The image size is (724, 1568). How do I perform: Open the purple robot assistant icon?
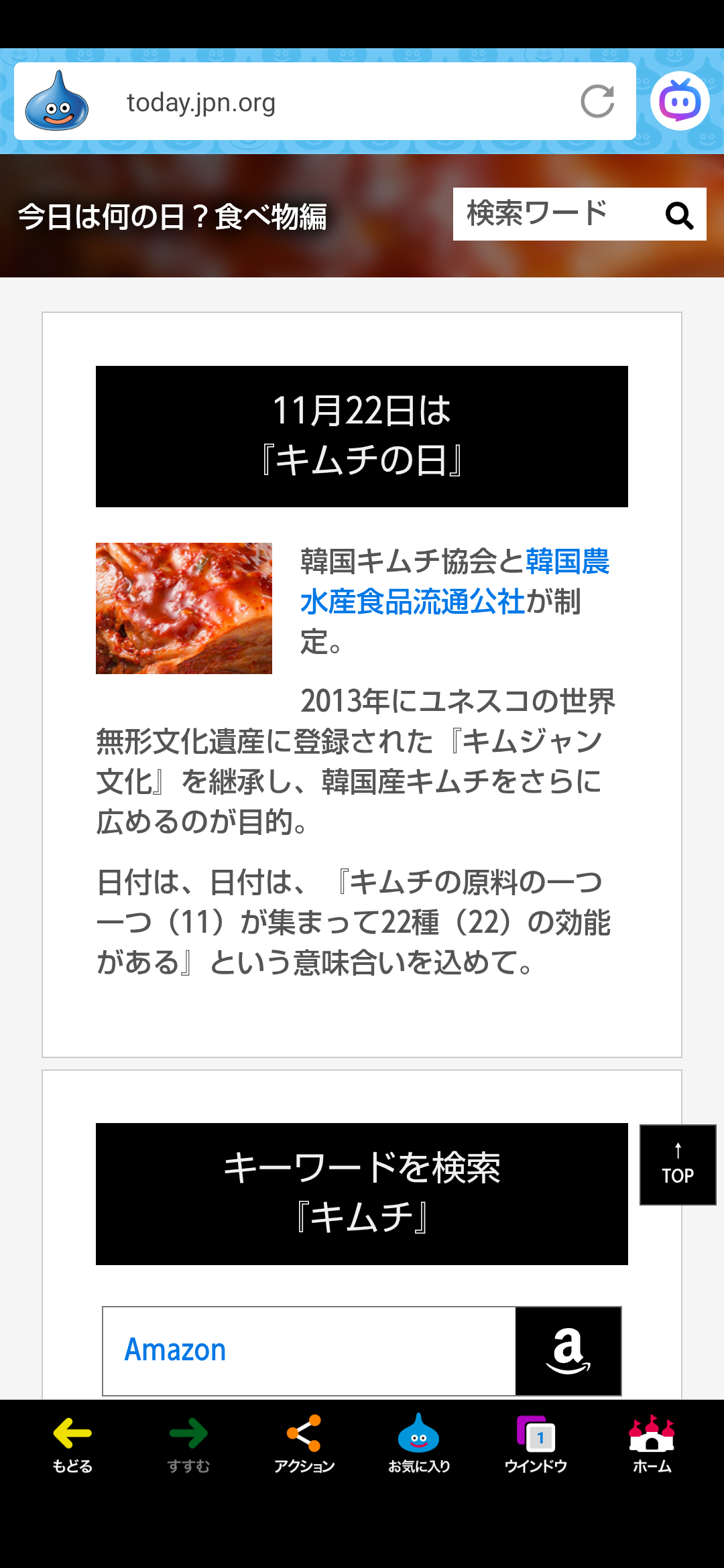pyautogui.click(x=680, y=102)
